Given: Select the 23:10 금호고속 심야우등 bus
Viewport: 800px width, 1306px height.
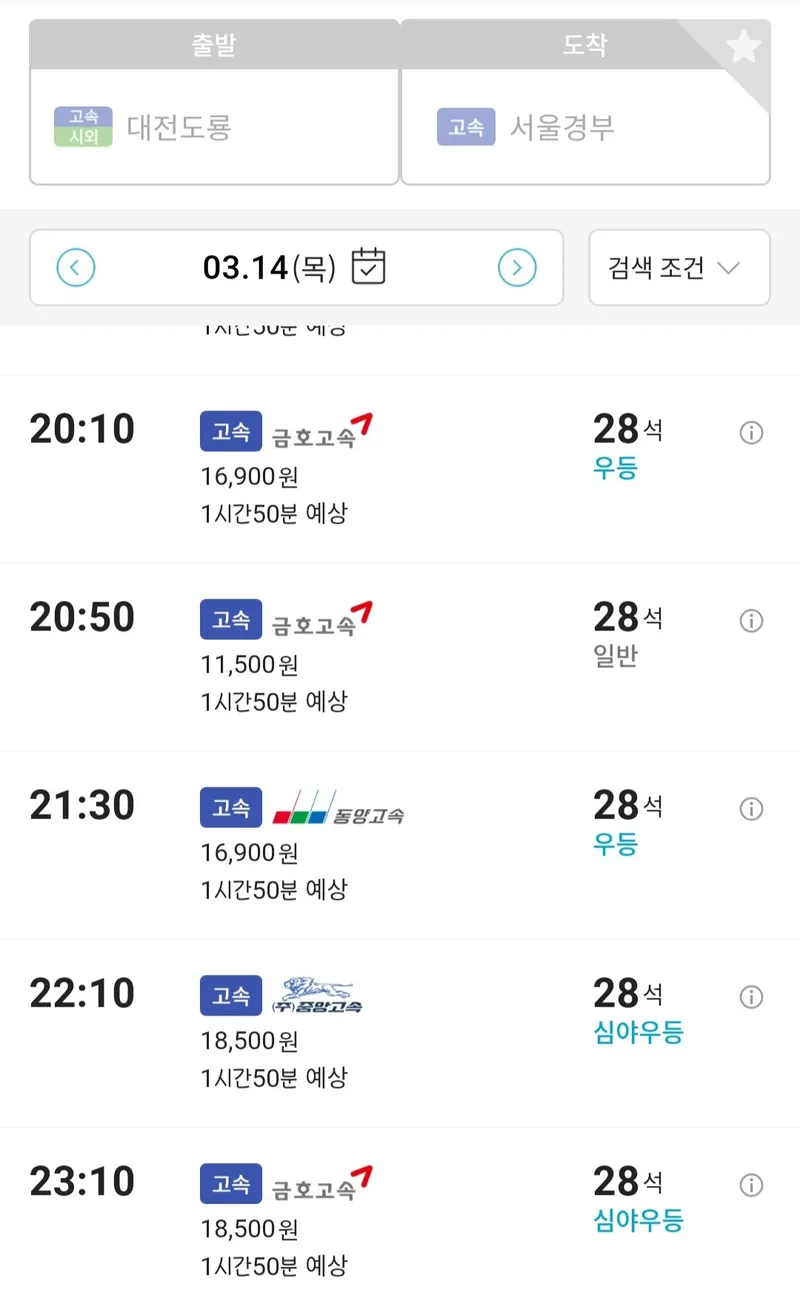Looking at the screenshot, I should 400,1217.
